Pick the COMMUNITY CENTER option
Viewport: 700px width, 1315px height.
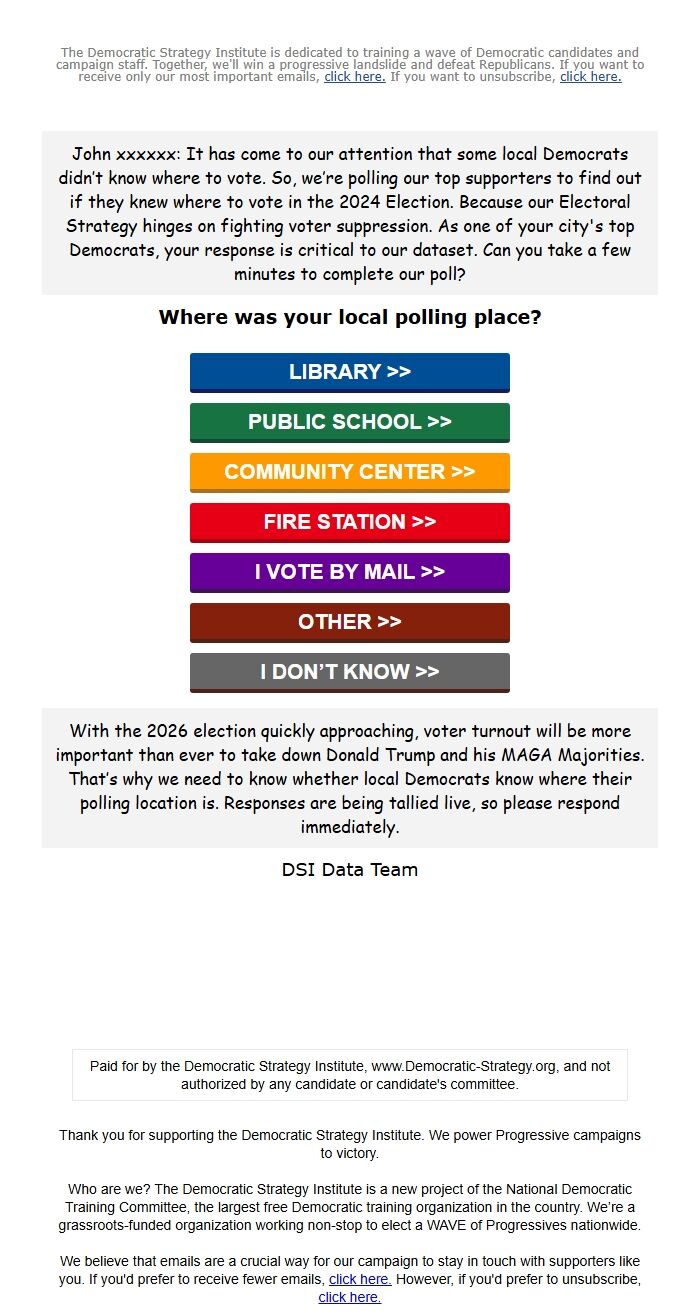(x=349, y=472)
